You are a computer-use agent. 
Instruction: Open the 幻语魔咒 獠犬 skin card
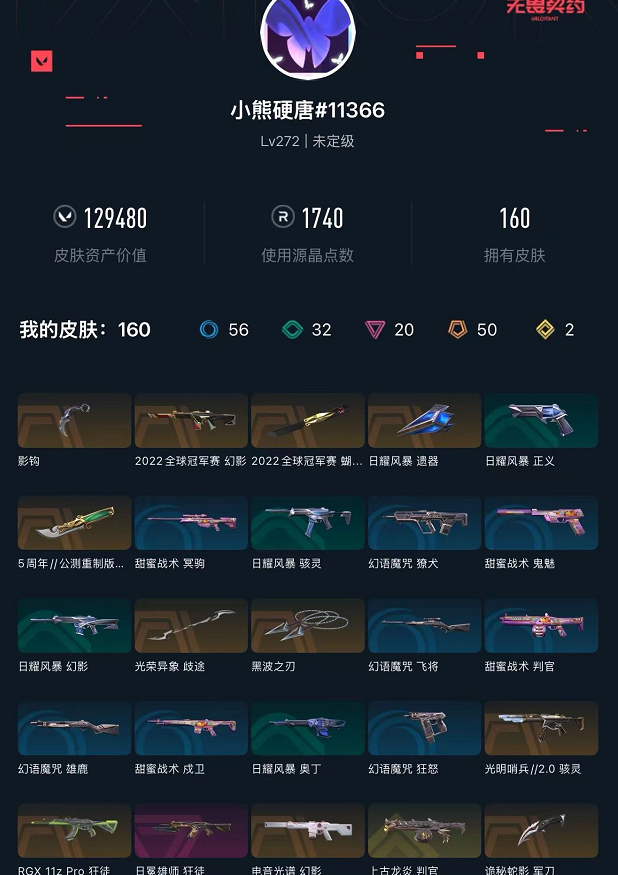(425, 523)
